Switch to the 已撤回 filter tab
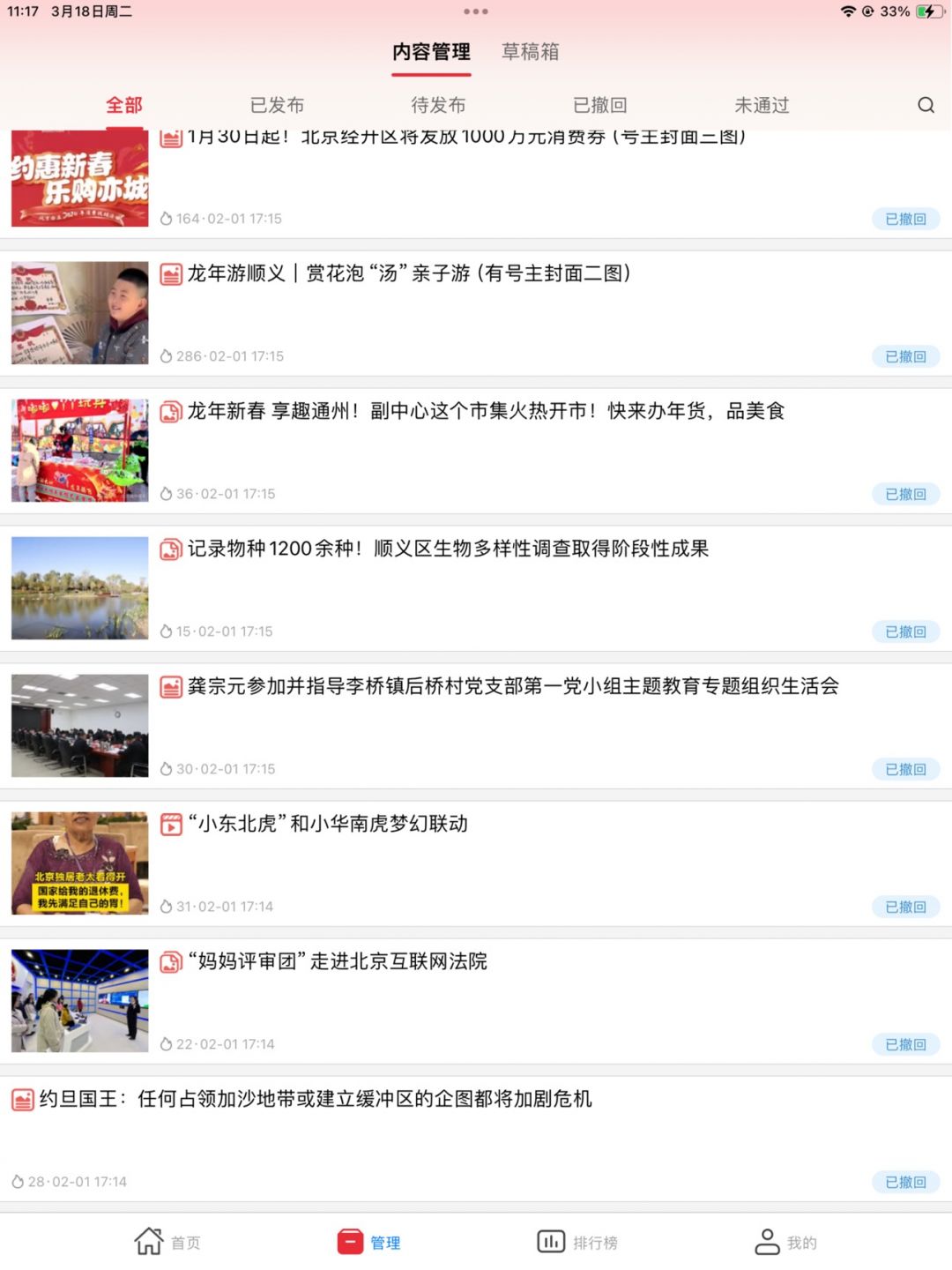The width and height of the screenshot is (952, 1270). tap(599, 106)
